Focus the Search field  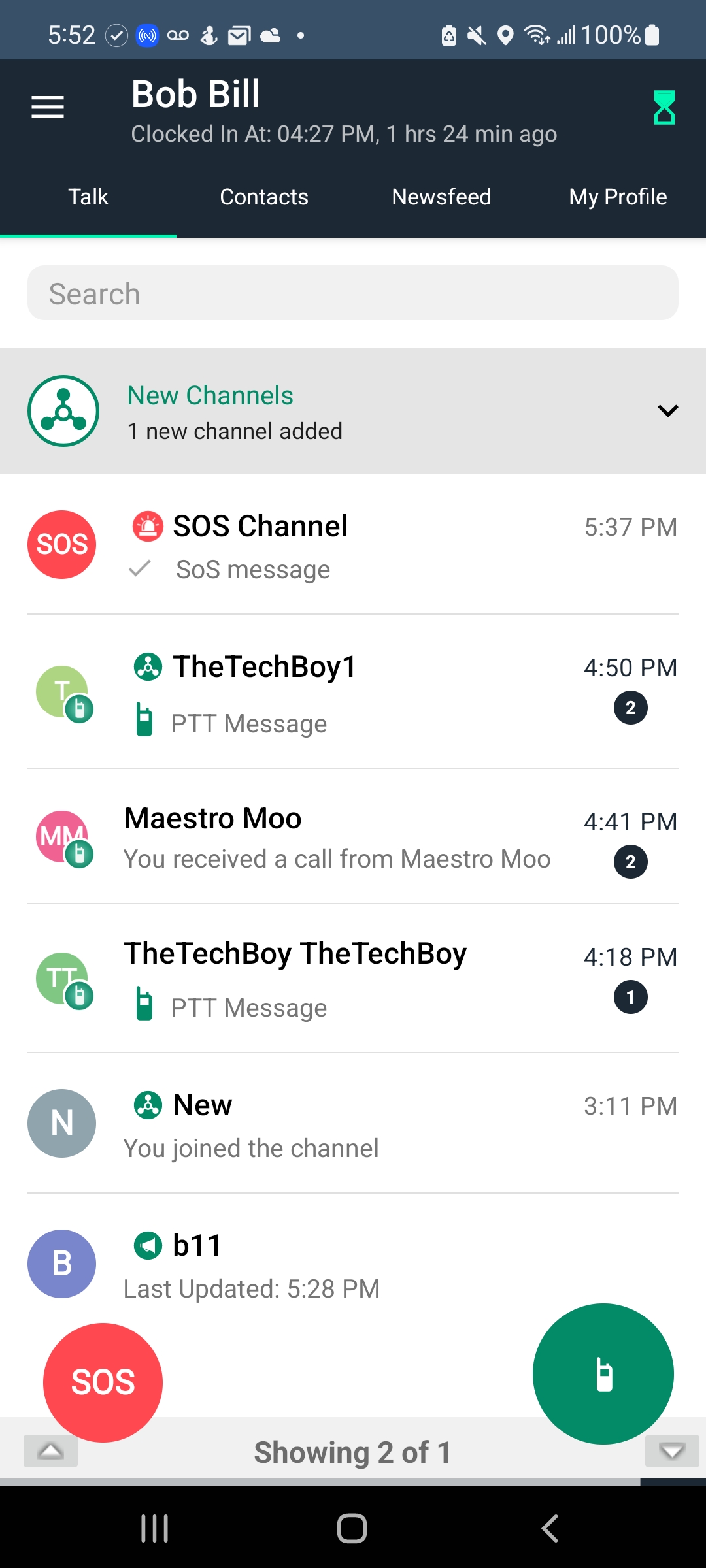point(353,293)
